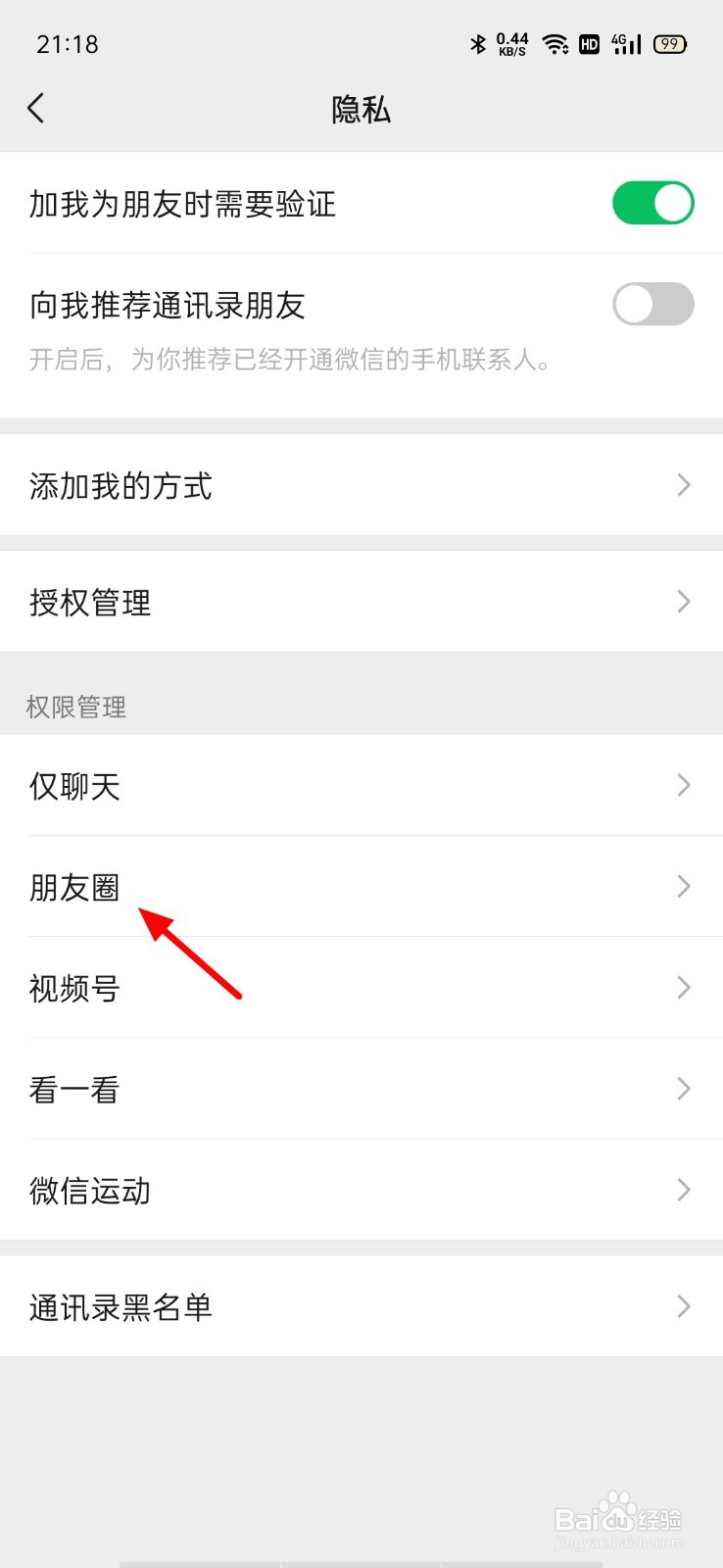Tap the Bluetooth icon in the status bar
Image resolution: width=723 pixels, height=1568 pixels.
click(477, 44)
